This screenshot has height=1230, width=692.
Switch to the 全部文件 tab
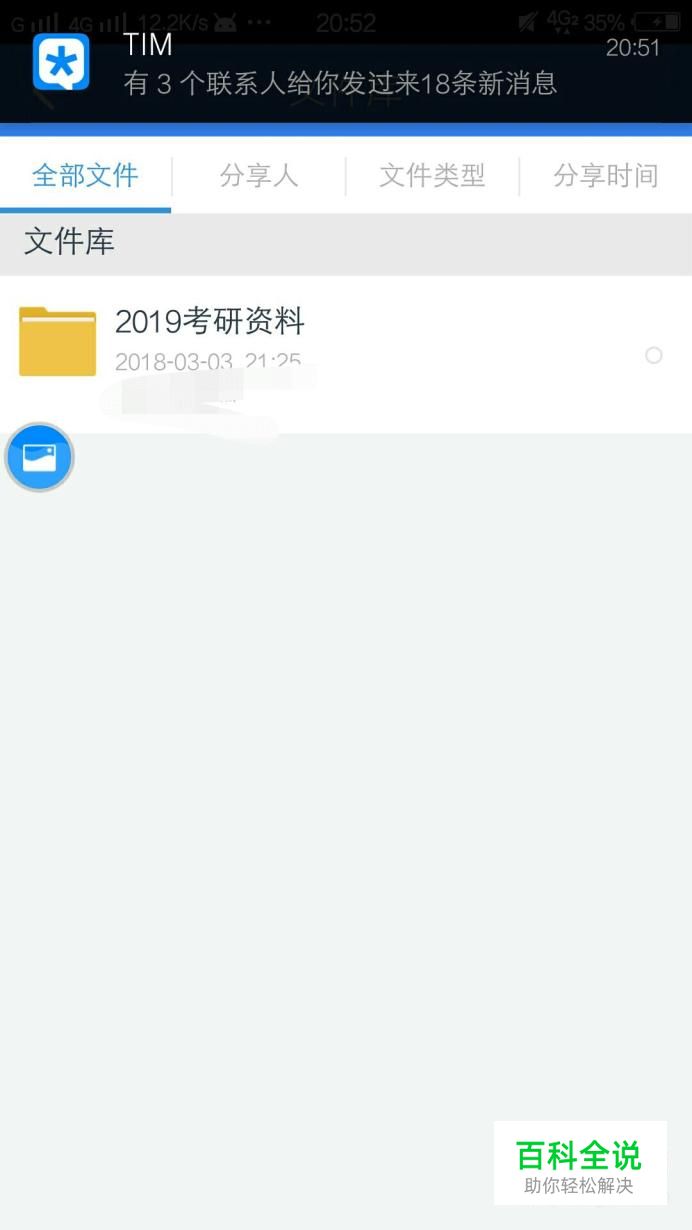(85, 176)
